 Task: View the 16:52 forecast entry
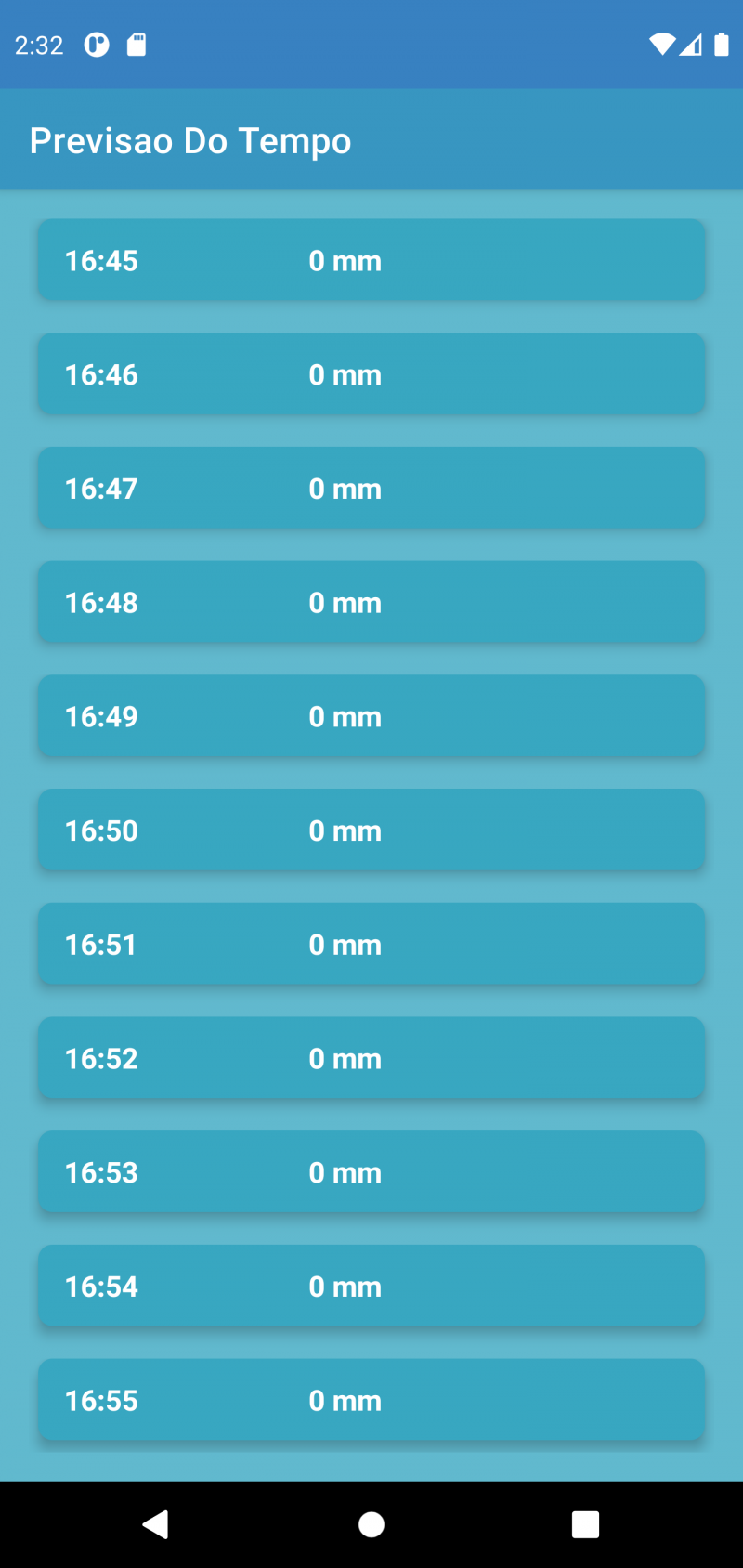tap(371, 1058)
